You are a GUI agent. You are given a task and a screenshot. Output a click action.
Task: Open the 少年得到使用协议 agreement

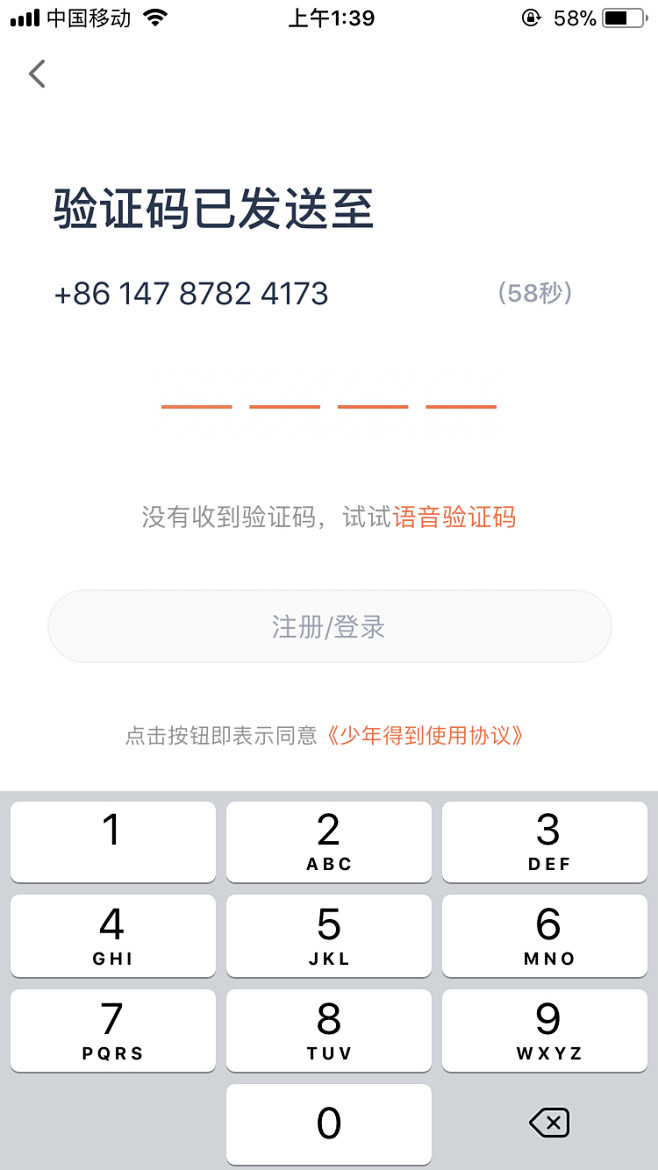tap(426, 736)
